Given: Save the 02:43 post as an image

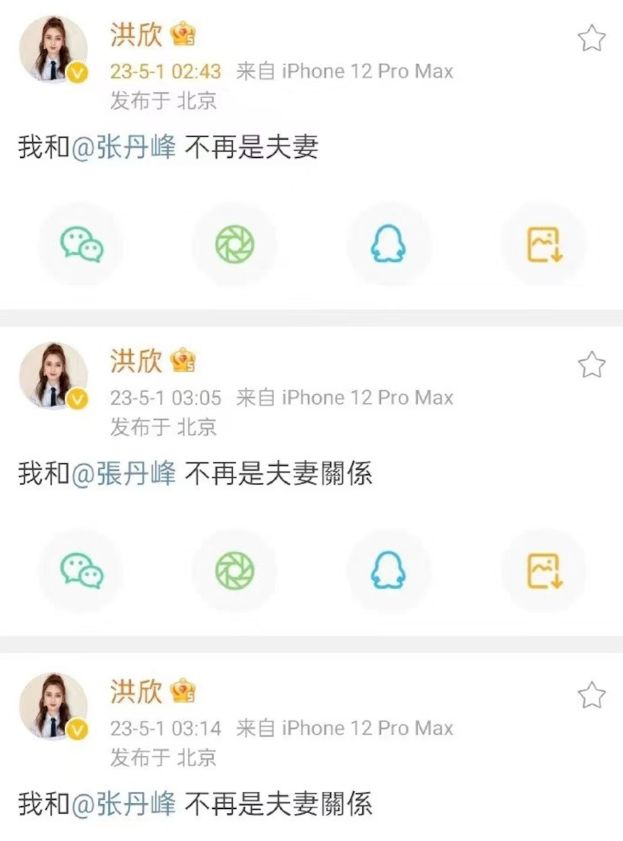Looking at the screenshot, I should [544, 245].
